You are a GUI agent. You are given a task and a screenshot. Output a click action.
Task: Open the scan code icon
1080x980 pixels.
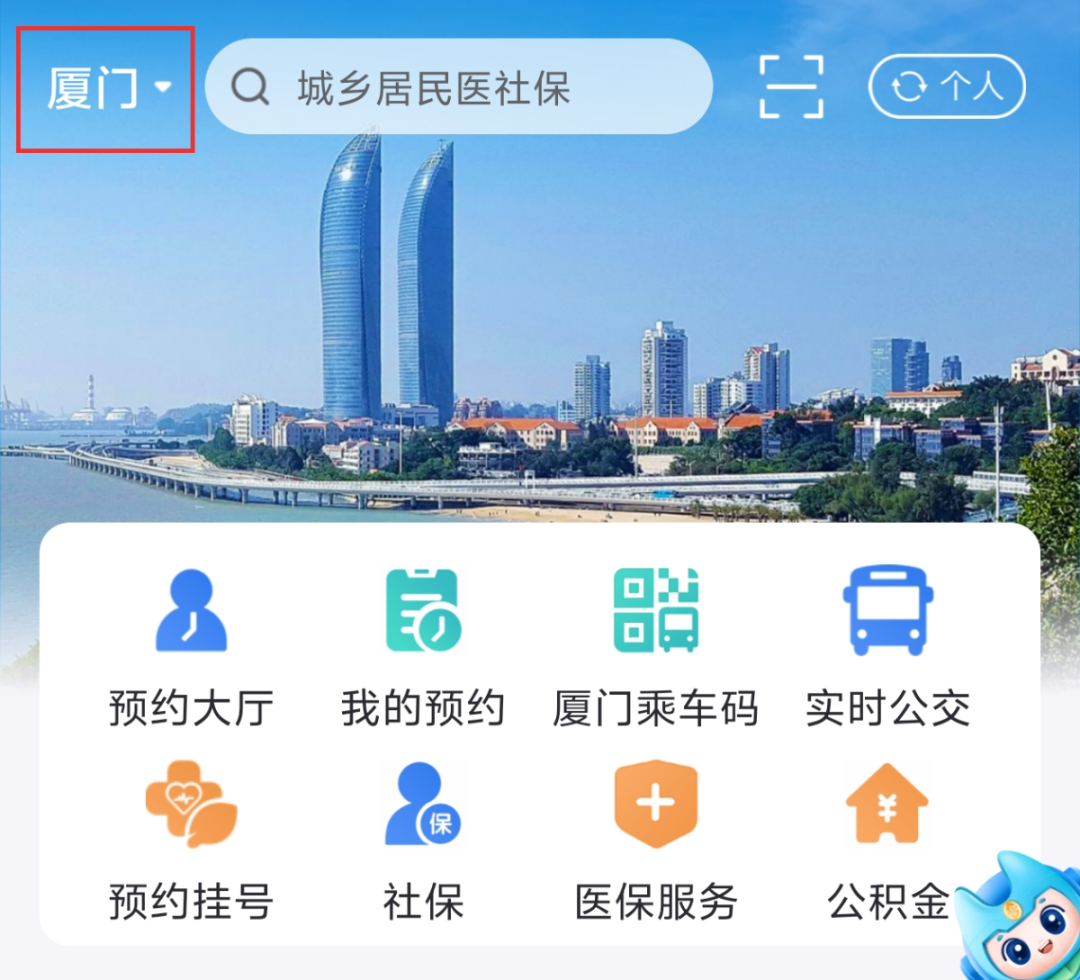(791, 87)
